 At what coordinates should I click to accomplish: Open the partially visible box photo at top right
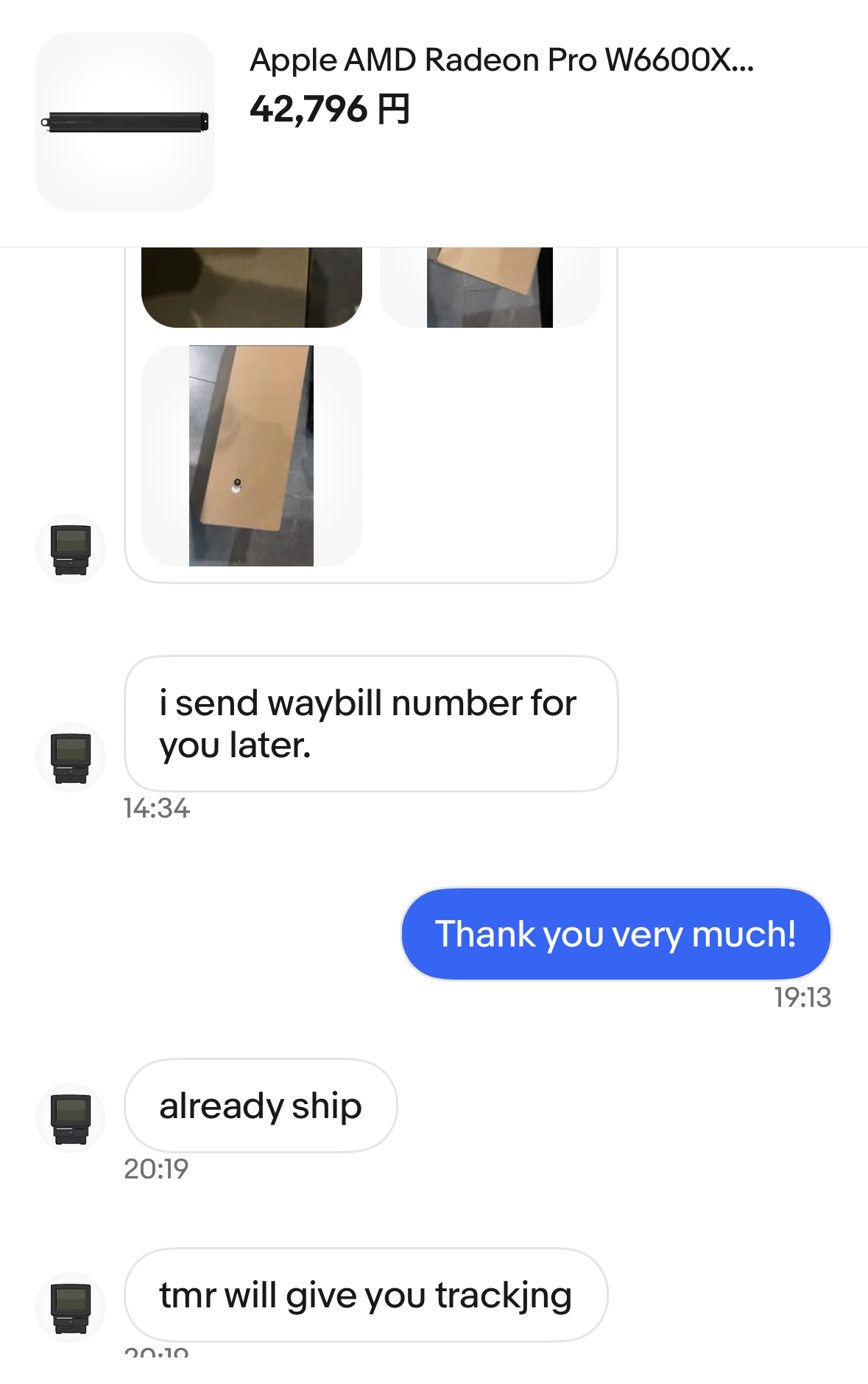[490, 287]
